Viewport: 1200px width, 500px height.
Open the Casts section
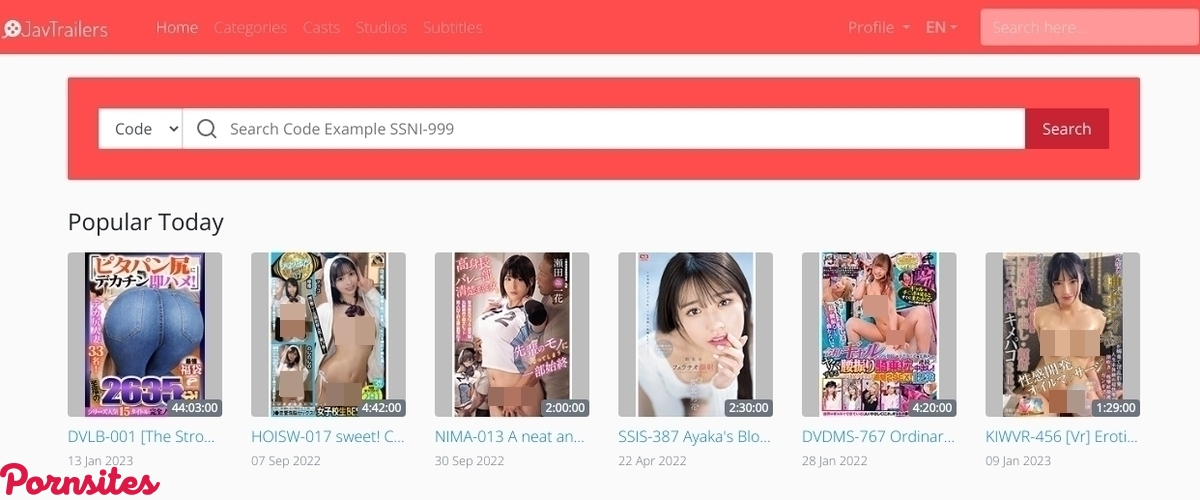click(x=321, y=27)
